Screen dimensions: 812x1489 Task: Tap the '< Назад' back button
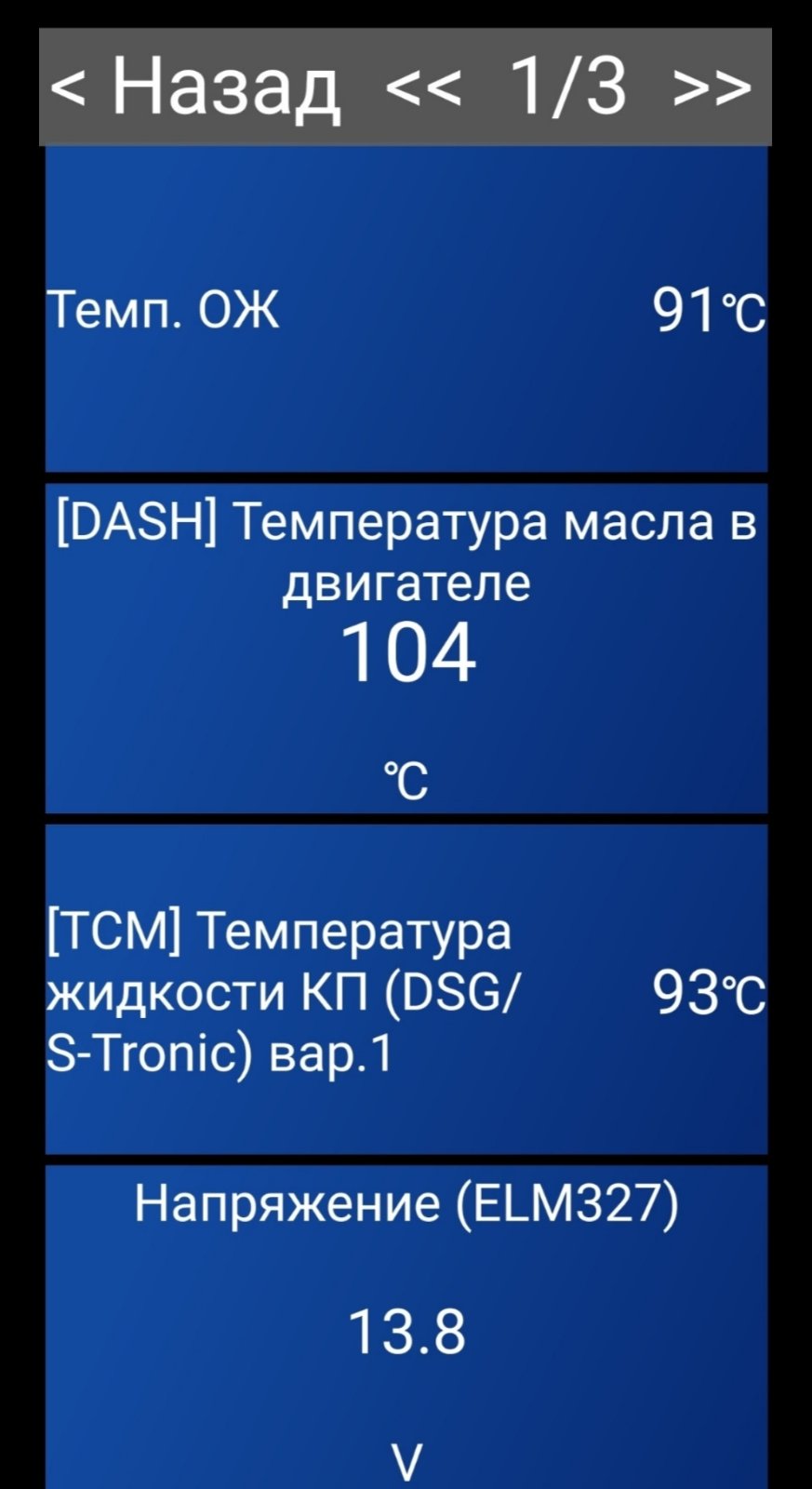tap(195, 87)
